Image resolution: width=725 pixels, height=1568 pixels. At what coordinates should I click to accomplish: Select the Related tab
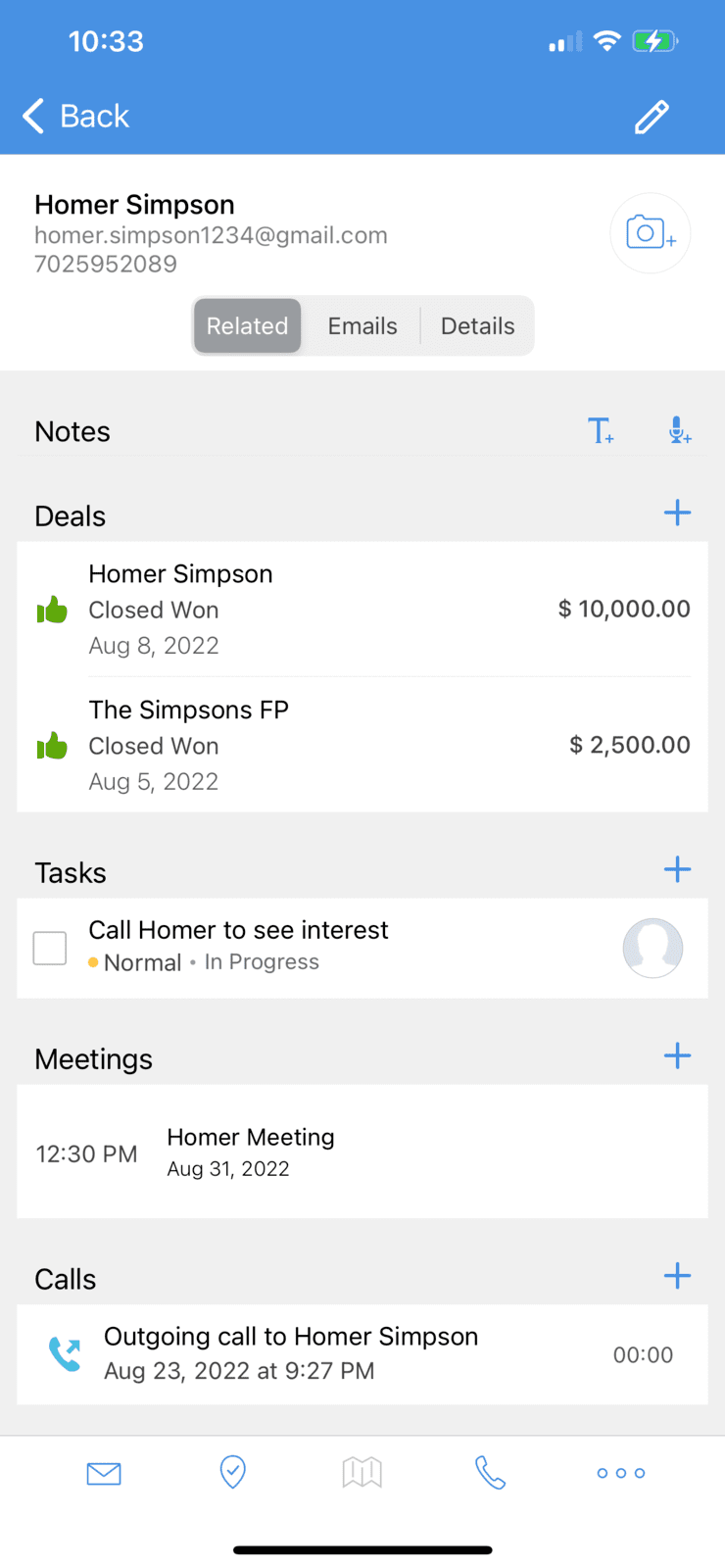[x=247, y=326]
